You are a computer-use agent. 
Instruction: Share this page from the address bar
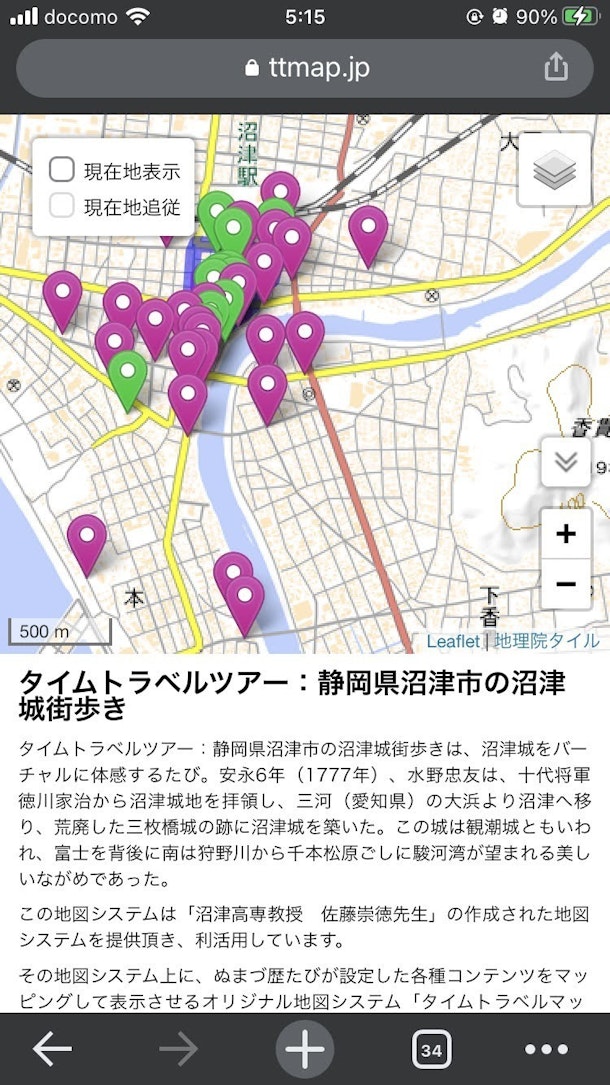tap(556, 67)
